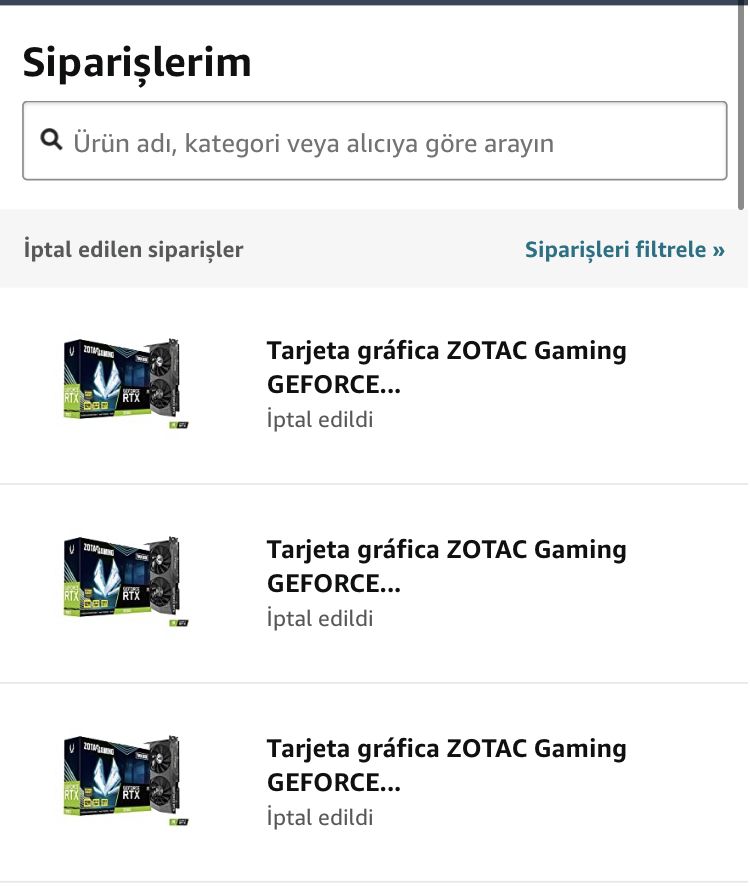The image size is (750, 886).
Task: Open the Siparişleri filtrele link
Action: 624,249
